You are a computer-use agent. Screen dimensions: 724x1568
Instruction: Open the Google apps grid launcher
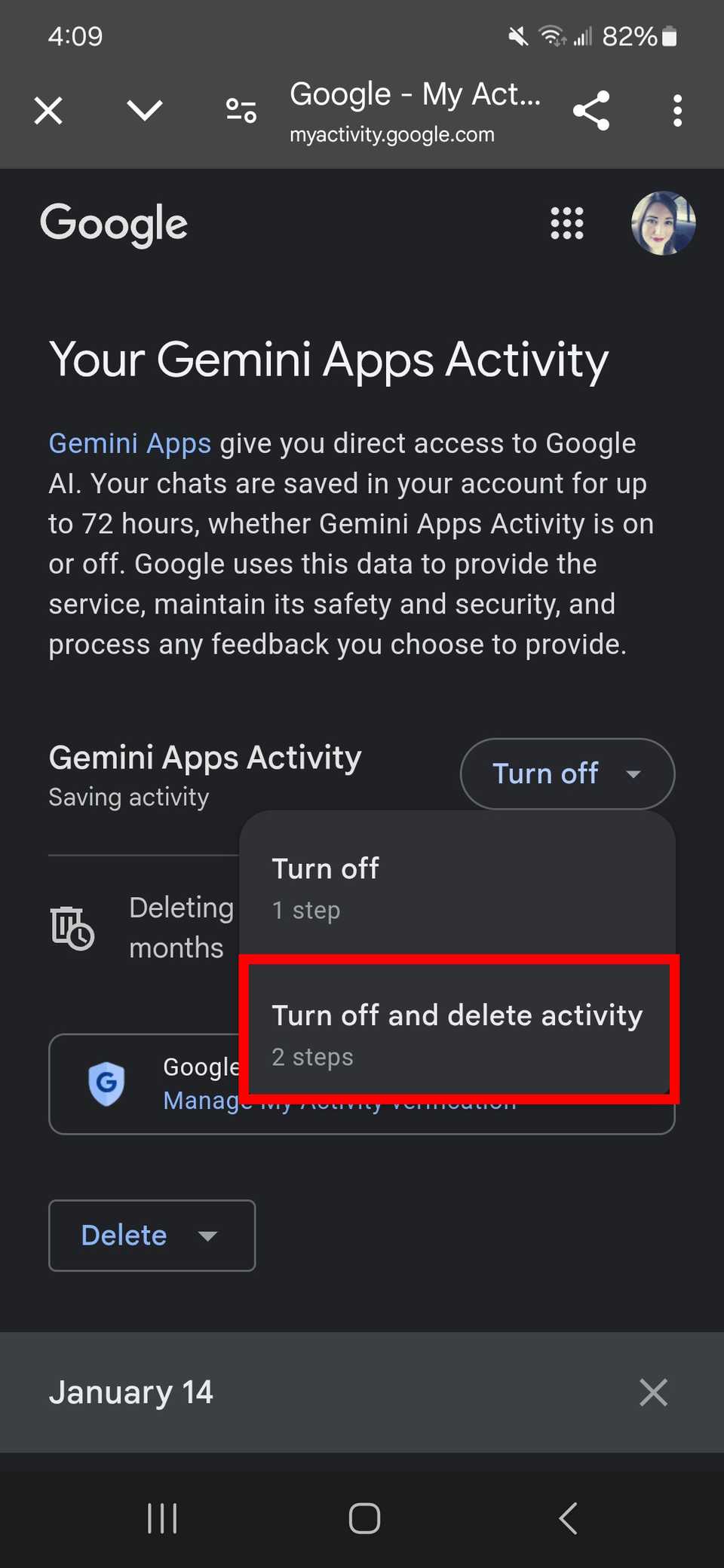(566, 223)
